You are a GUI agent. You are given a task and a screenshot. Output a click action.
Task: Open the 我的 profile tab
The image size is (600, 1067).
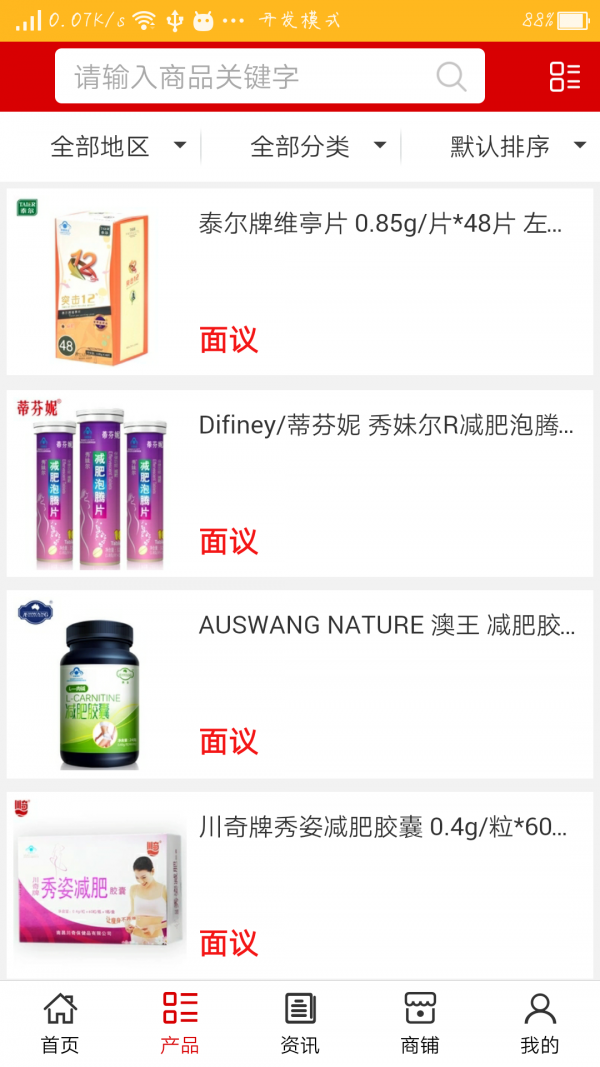(540, 1023)
